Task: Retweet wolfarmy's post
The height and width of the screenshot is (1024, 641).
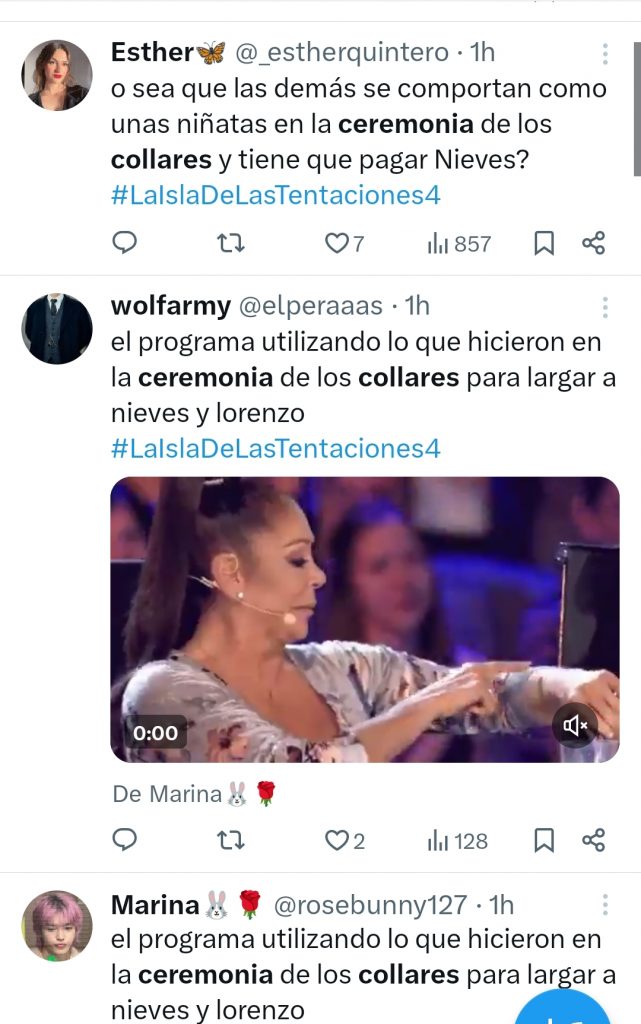Action: click(x=231, y=841)
